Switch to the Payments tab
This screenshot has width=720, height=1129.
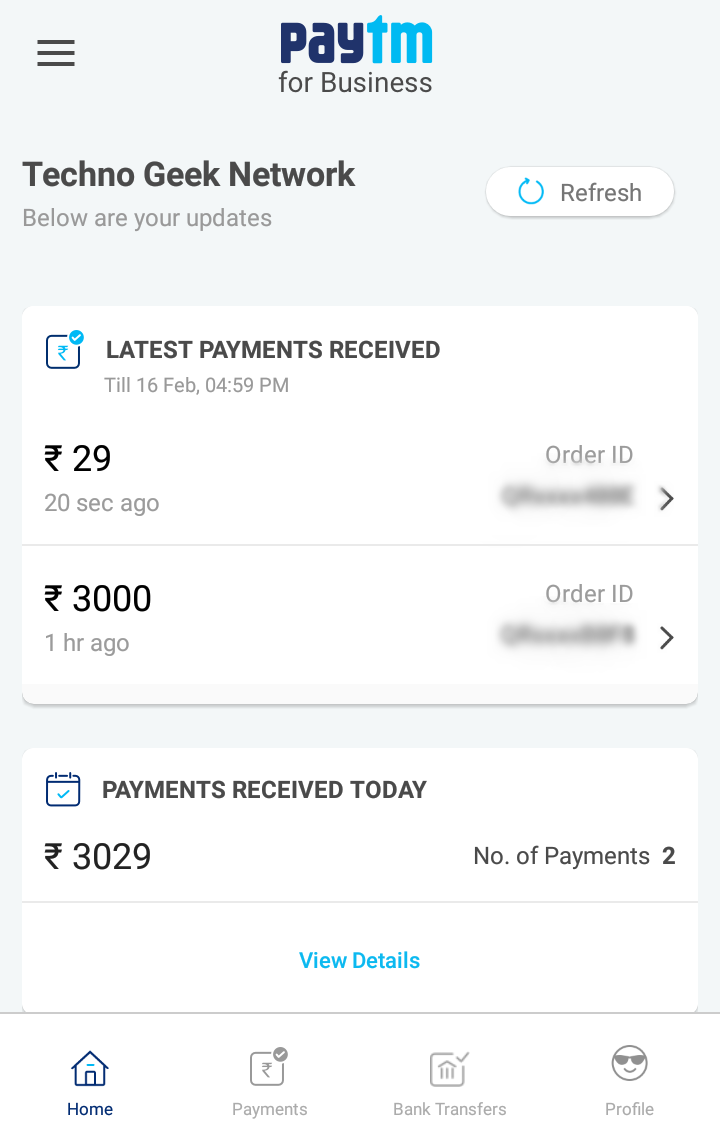(x=269, y=1082)
